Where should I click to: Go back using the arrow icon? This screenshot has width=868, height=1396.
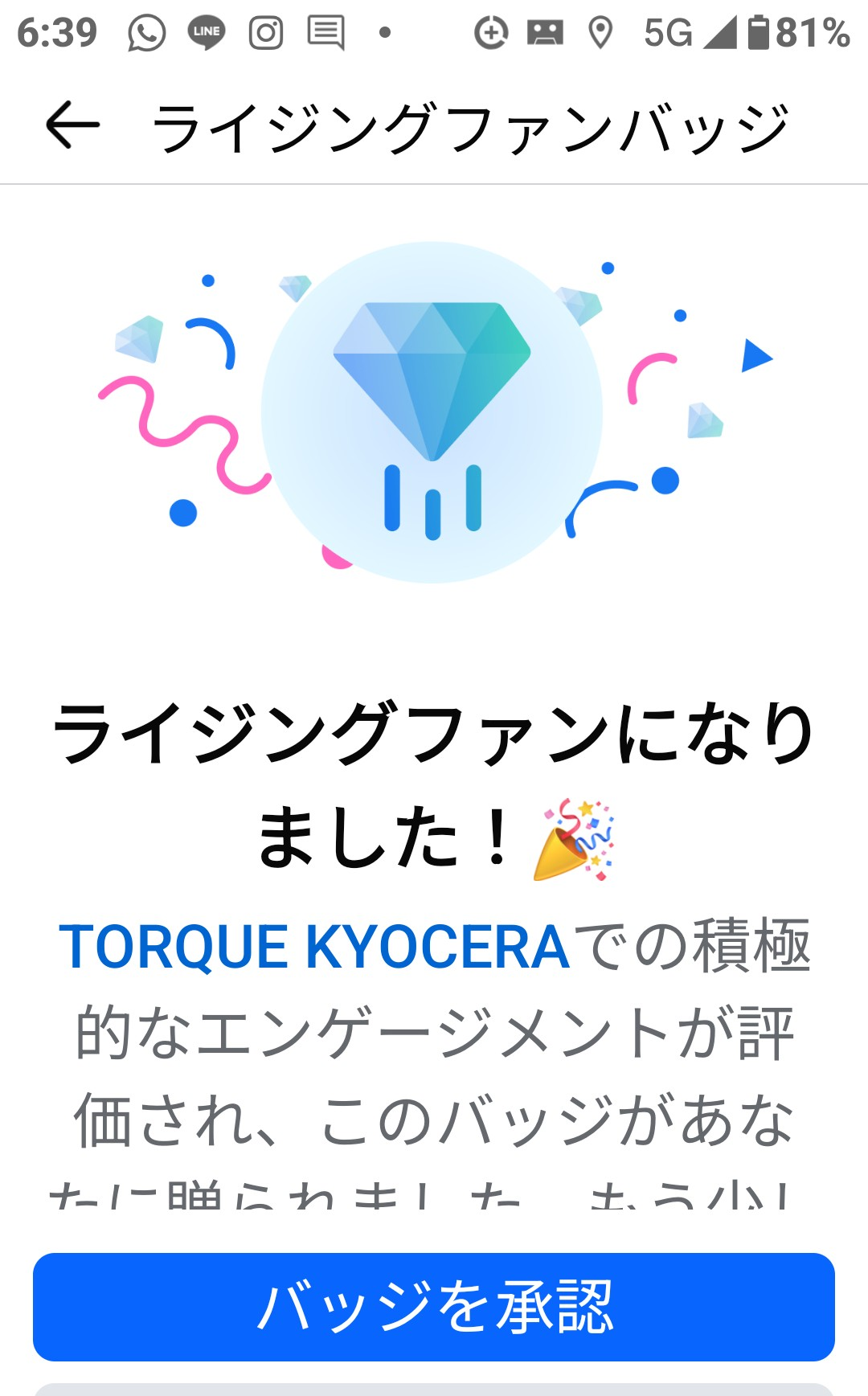click(x=72, y=125)
